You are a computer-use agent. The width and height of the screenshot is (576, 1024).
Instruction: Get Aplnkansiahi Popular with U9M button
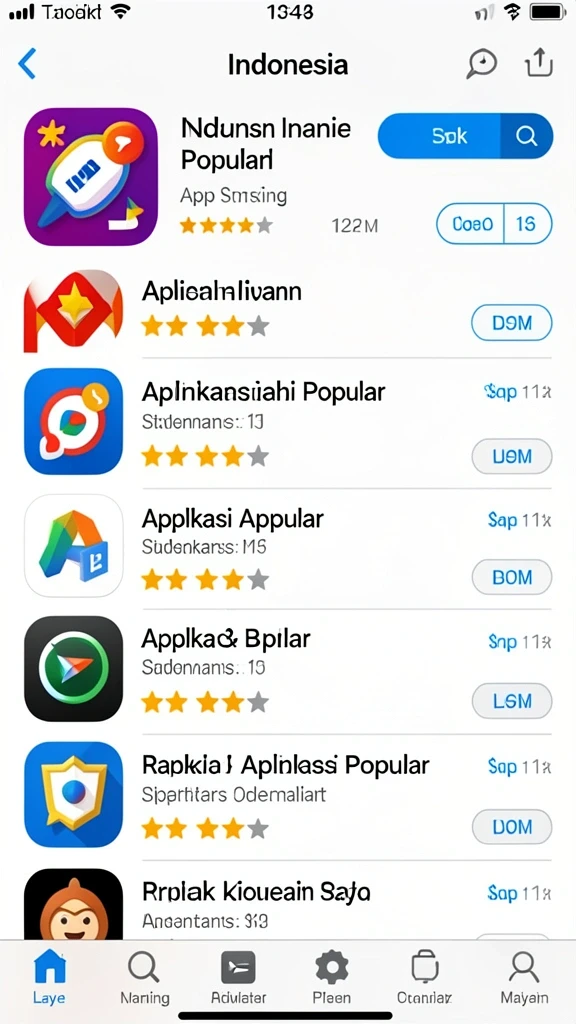(512, 456)
